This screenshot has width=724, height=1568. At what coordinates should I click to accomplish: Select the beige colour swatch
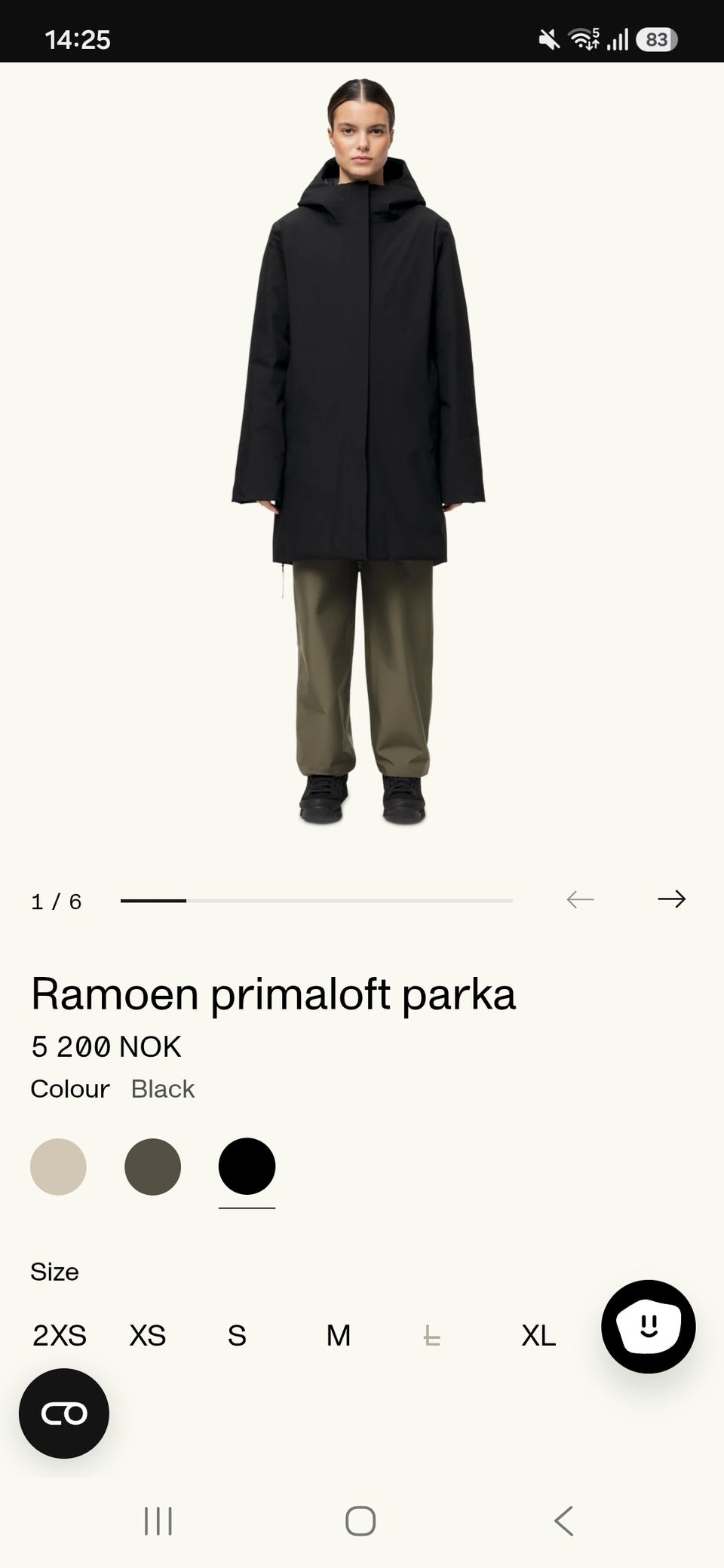(x=58, y=1166)
